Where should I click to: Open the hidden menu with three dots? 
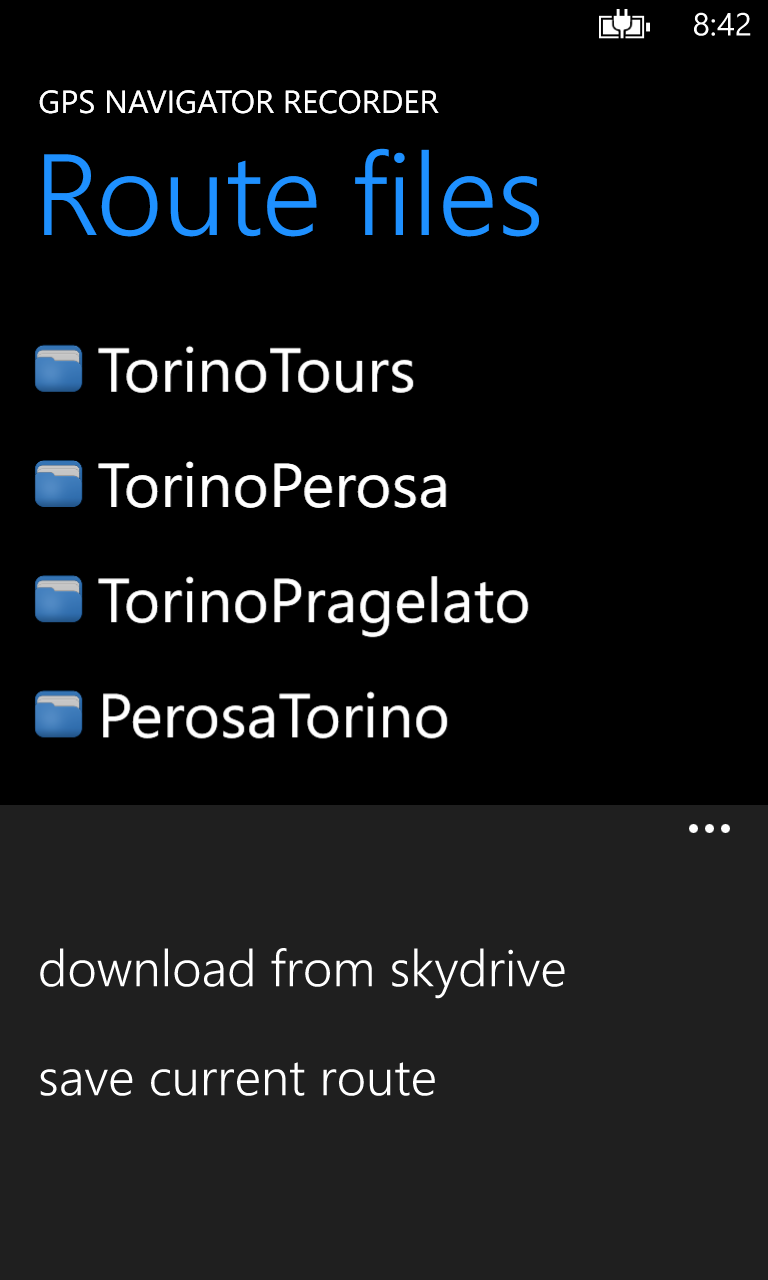pos(709,828)
